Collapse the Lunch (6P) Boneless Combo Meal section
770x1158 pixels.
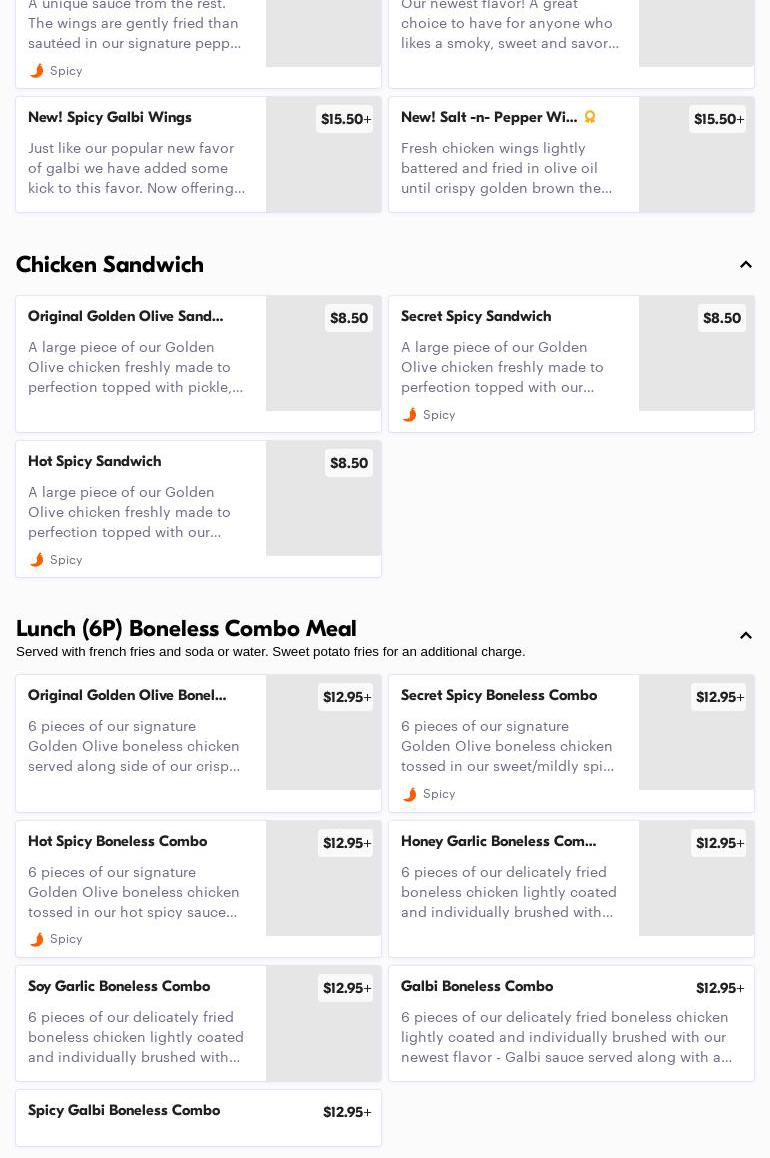click(745, 636)
